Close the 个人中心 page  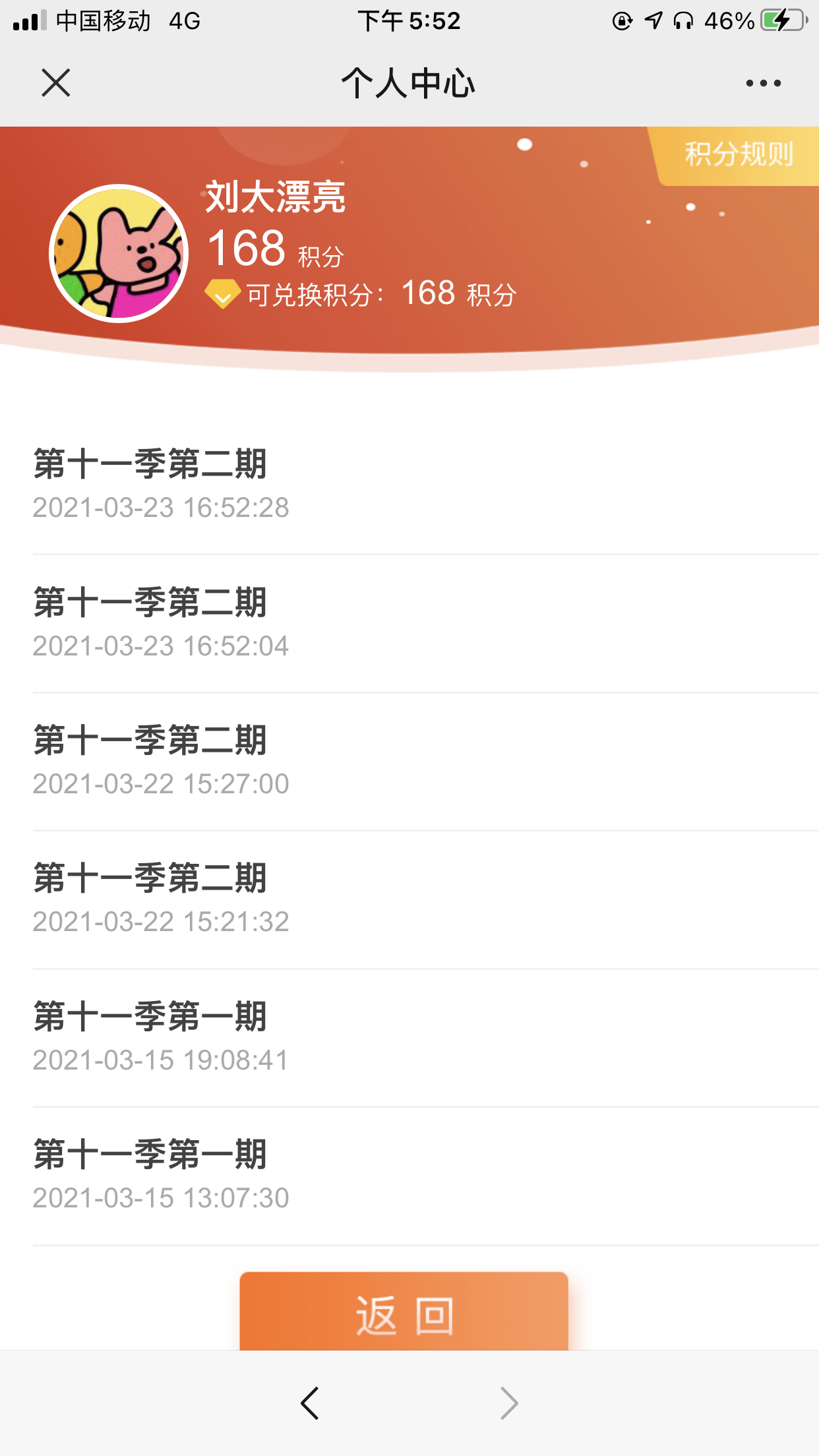56,83
